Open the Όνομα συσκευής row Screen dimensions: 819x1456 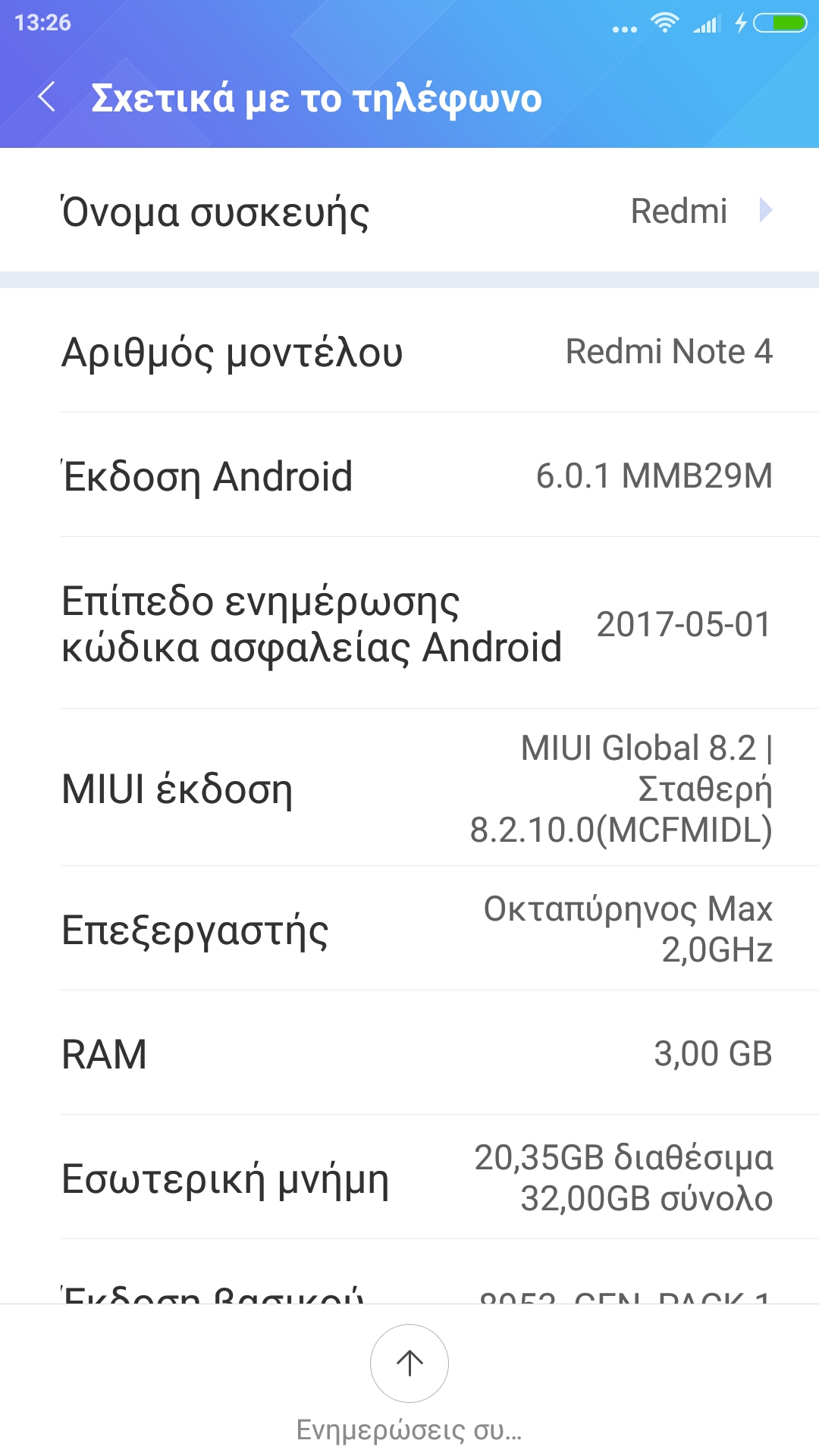tap(409, 211)
